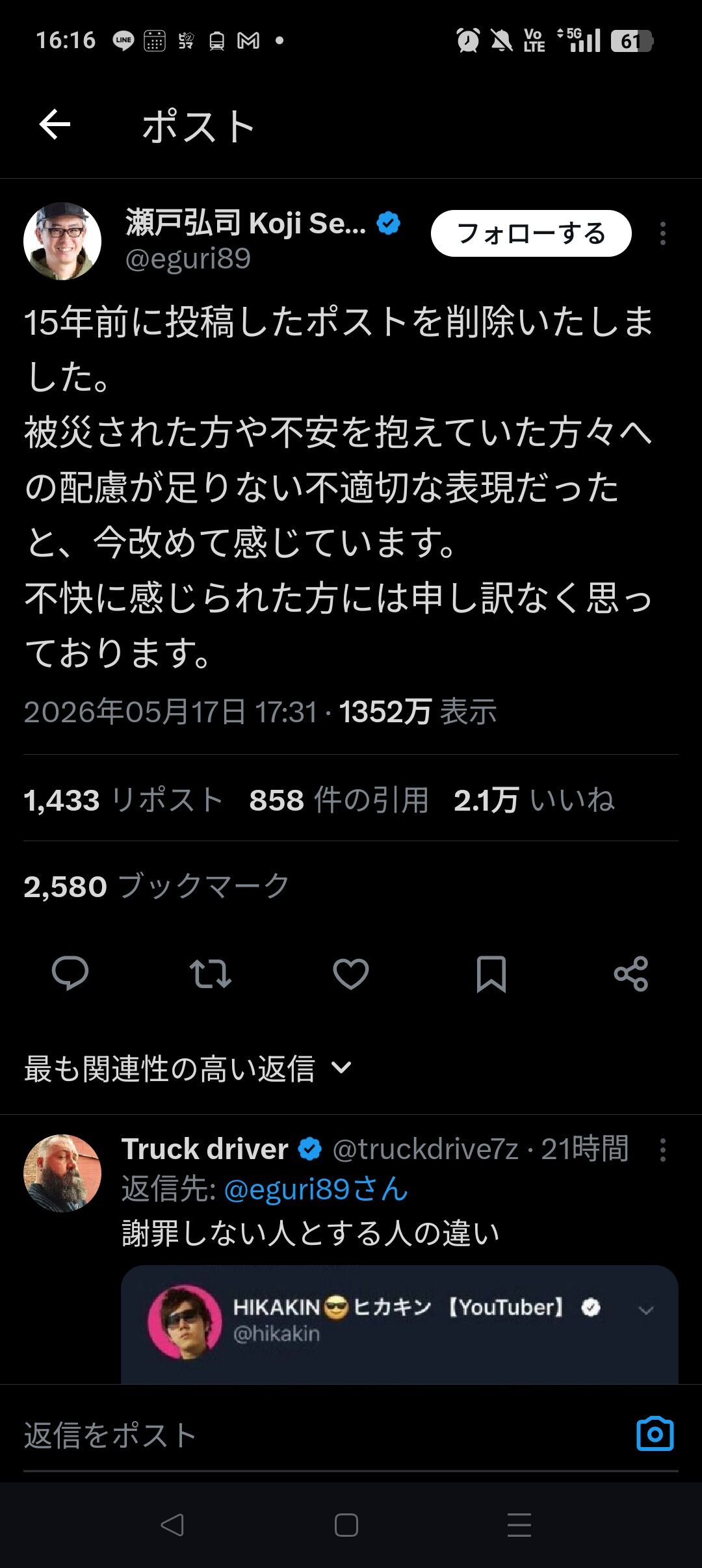Reply to the post with comment icon
Screen dimensions: 702x1568
tap(70, 973)
